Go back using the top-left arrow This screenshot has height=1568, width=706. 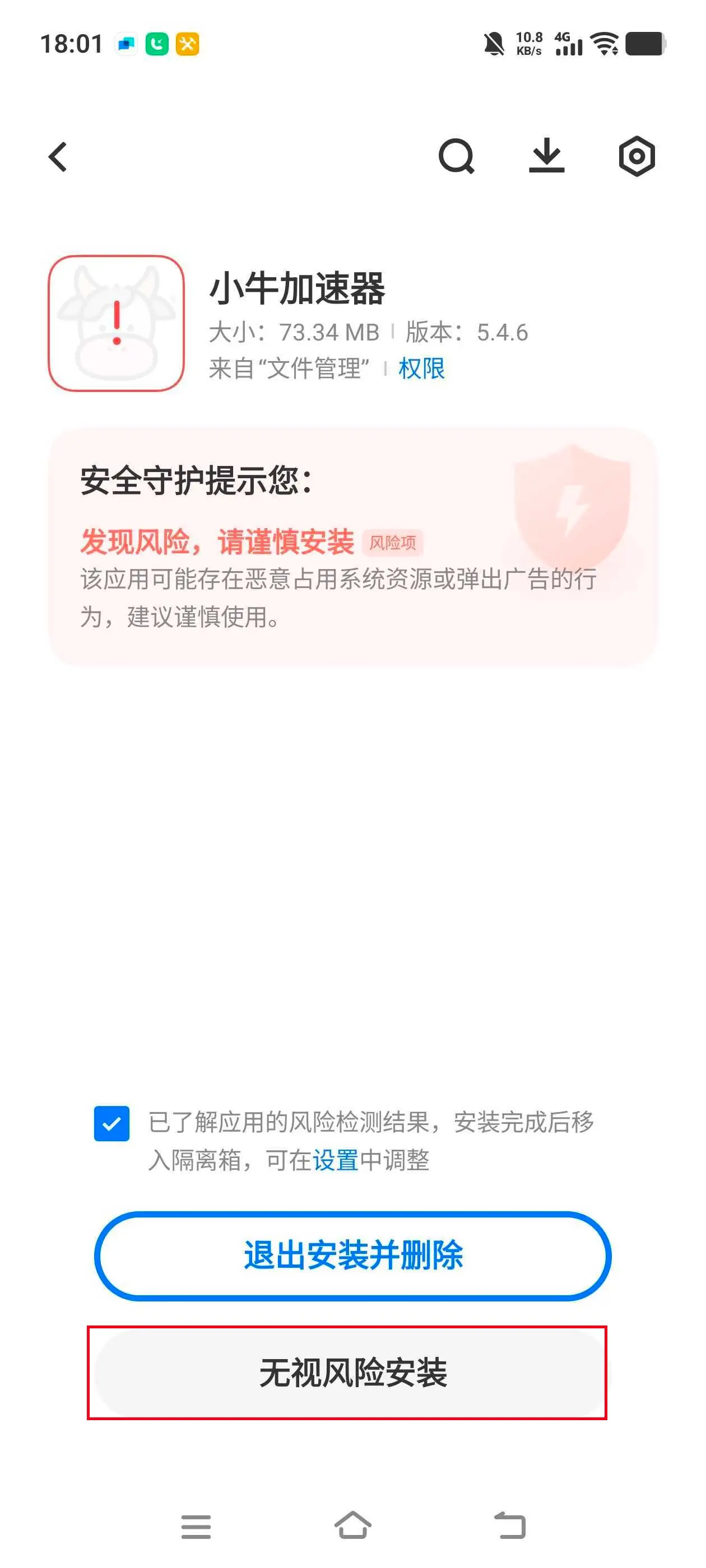pos(58,157)
